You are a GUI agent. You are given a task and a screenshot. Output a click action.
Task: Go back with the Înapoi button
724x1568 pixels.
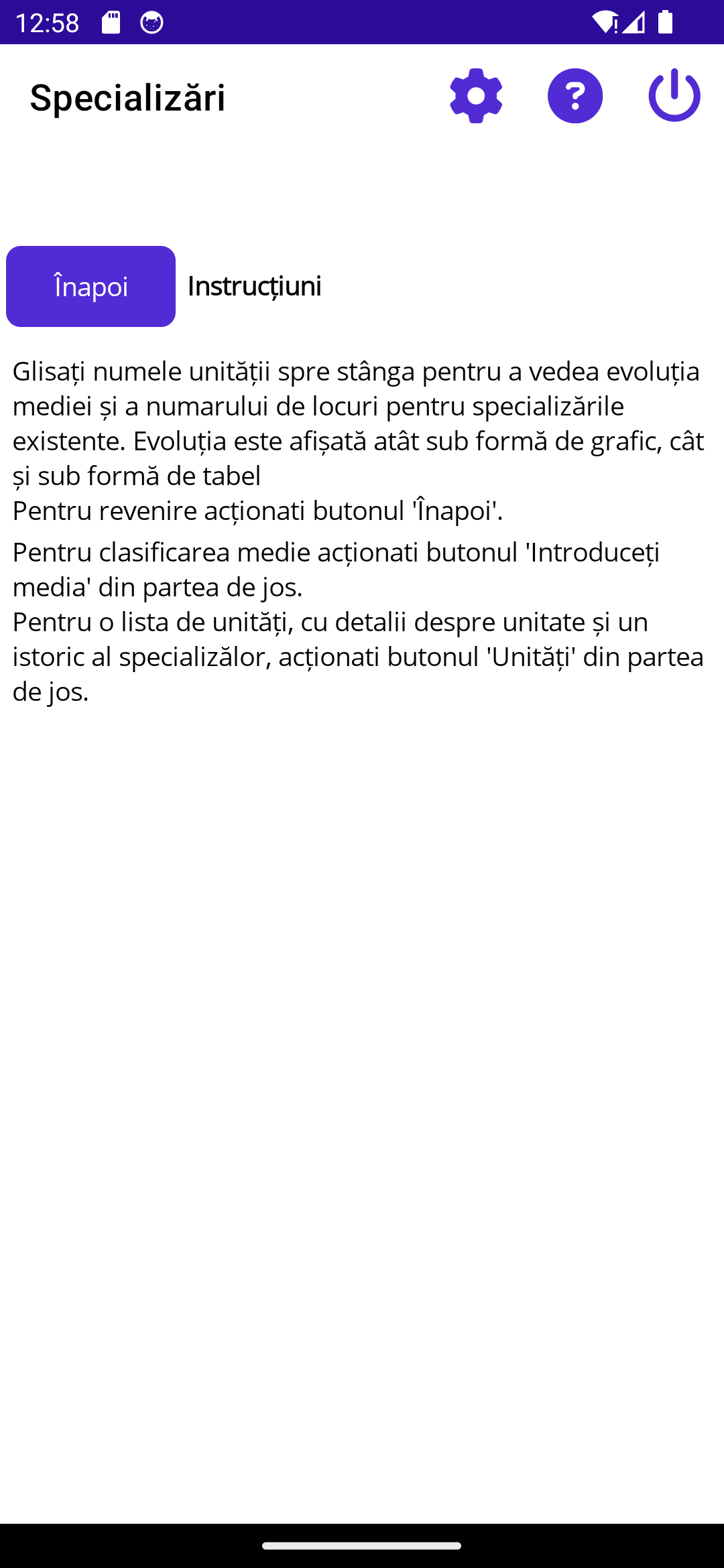pos(90,286)
